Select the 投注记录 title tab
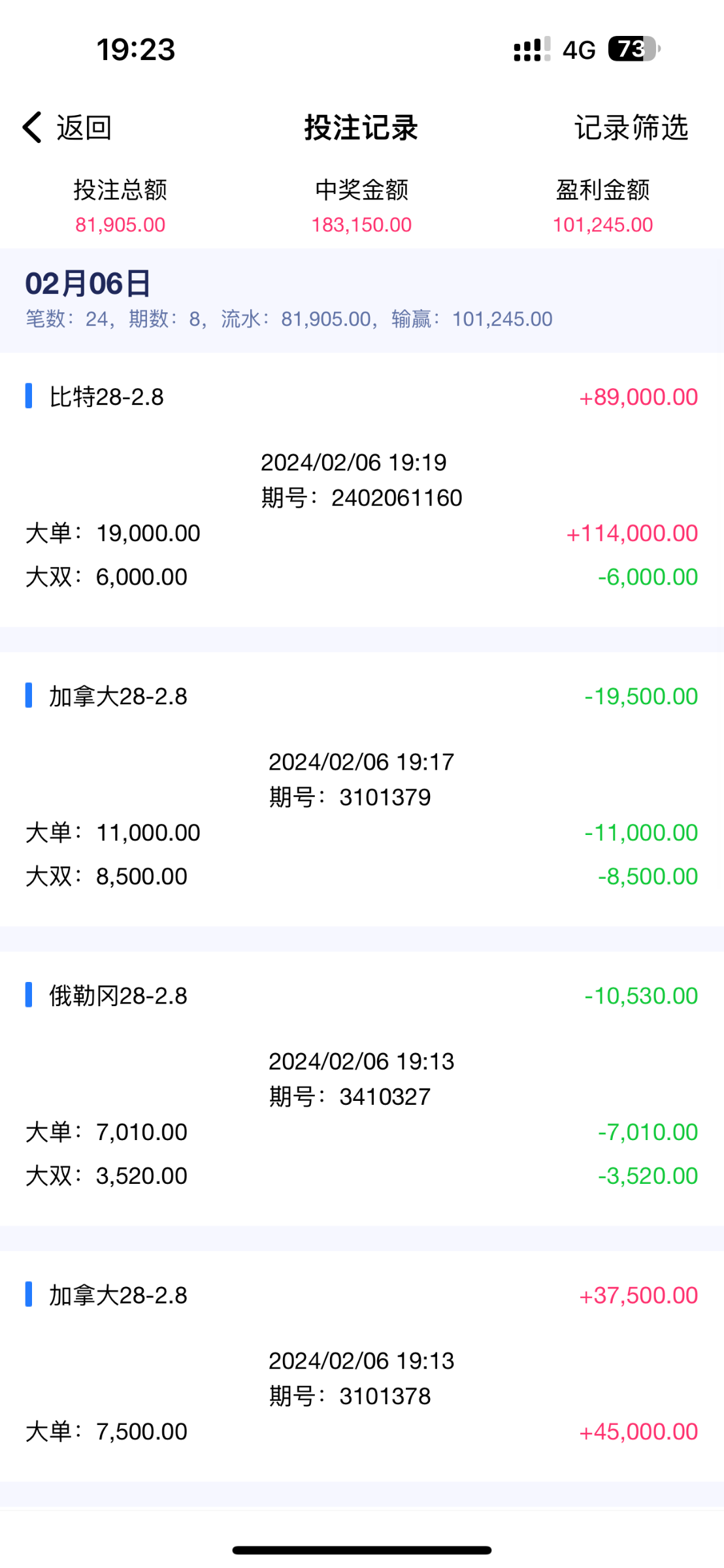The image size is (724, 1568). point(361,128)
